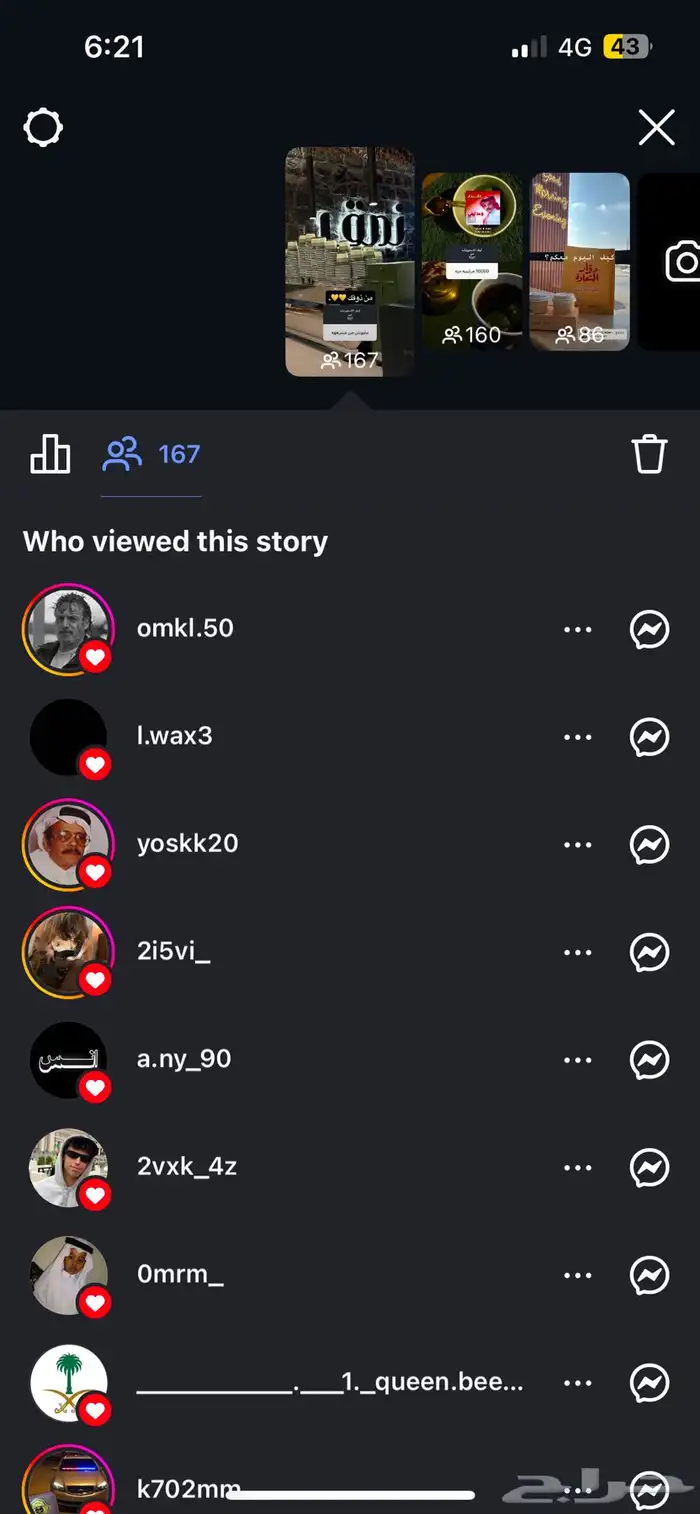Viewport: 700px width, 1514px height.
Task: Open story settings gear
Action: pyautogui.click(x=43, y=127)
